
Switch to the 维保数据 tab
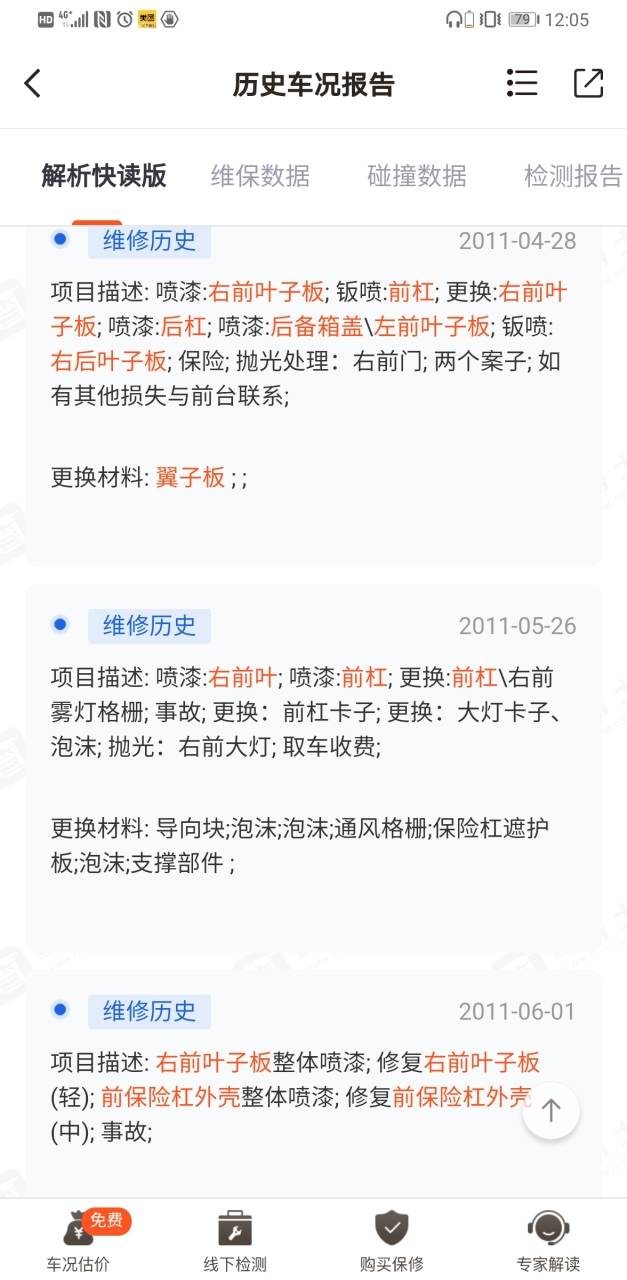click(260, 176)
